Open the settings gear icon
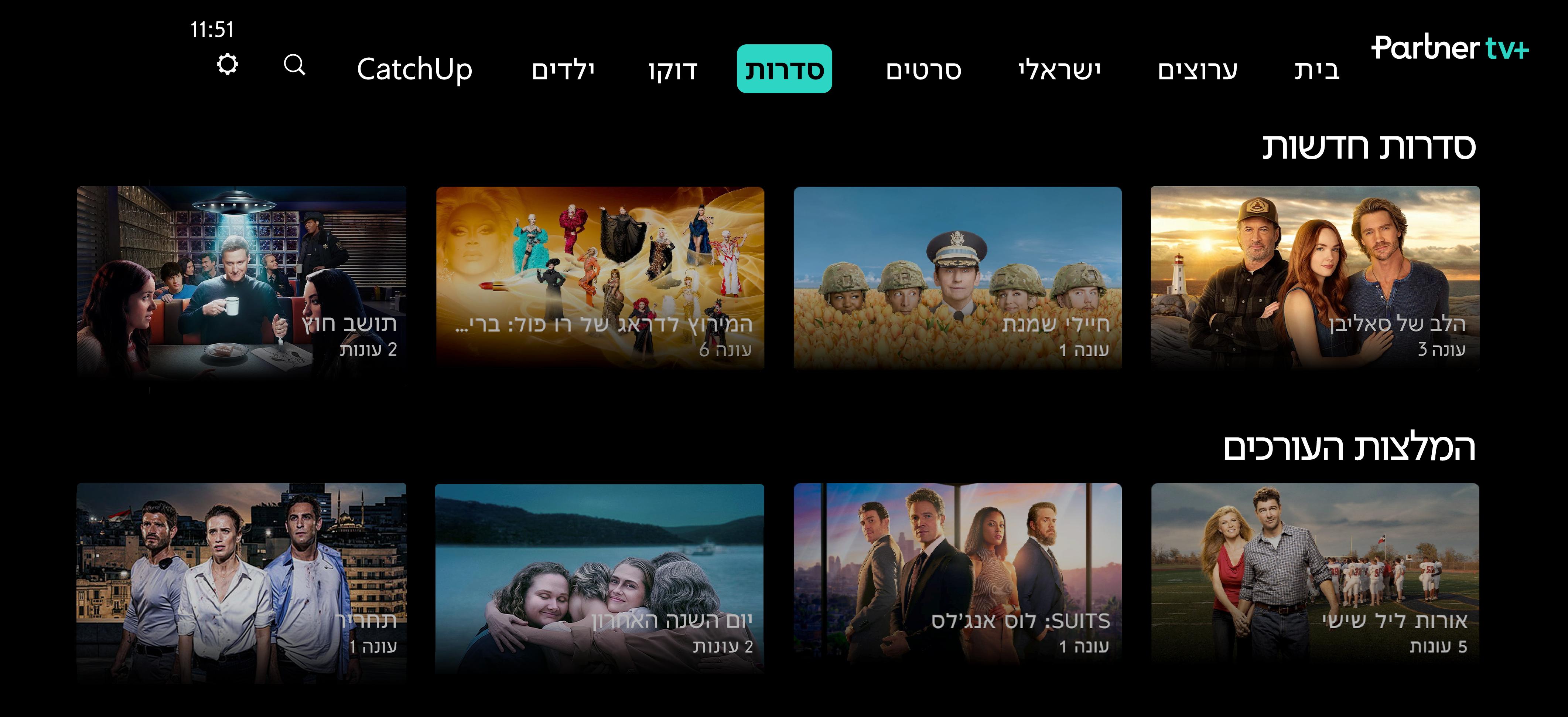This screenshot has height=717, width=1568. [x=227, y=64]
